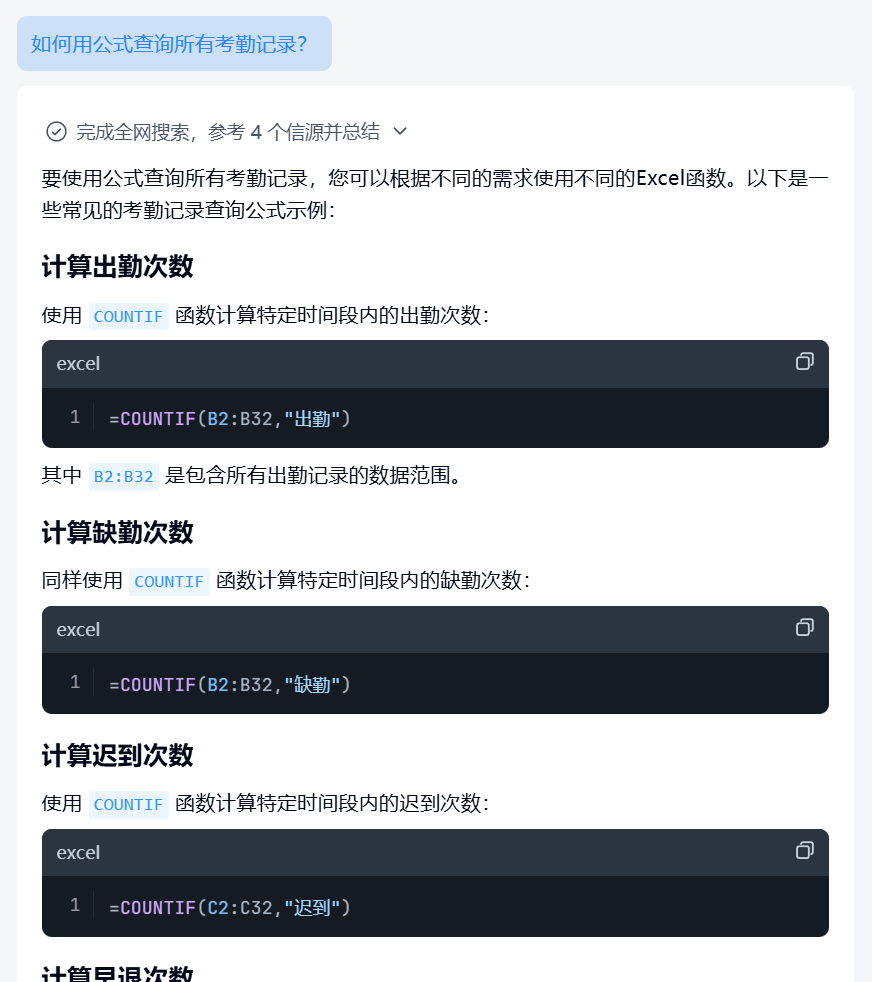Copy the 出勤 COUNTIF code block
The image size is (872, 982).
pos(804,362)
